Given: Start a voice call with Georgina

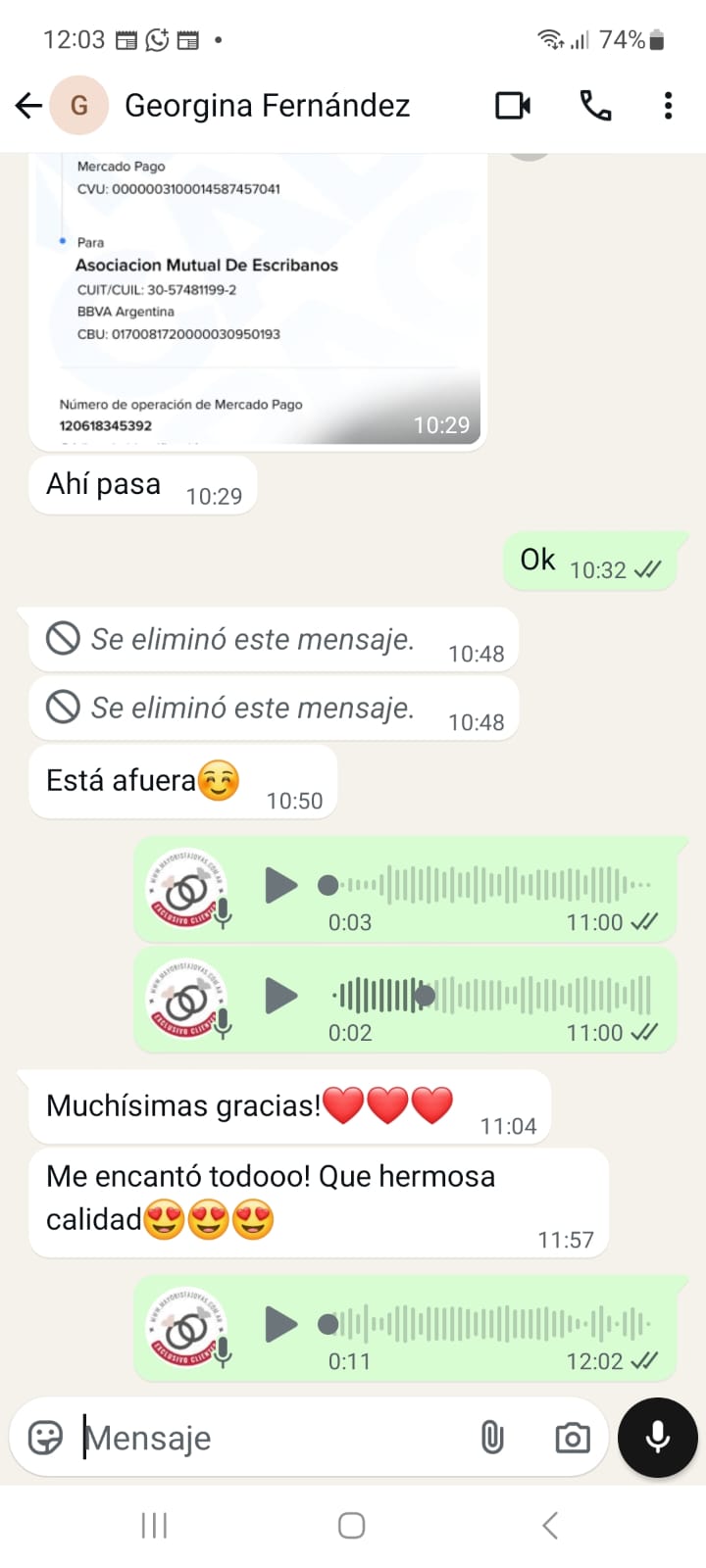Looking at the screenshot, I should pos(595,106).
